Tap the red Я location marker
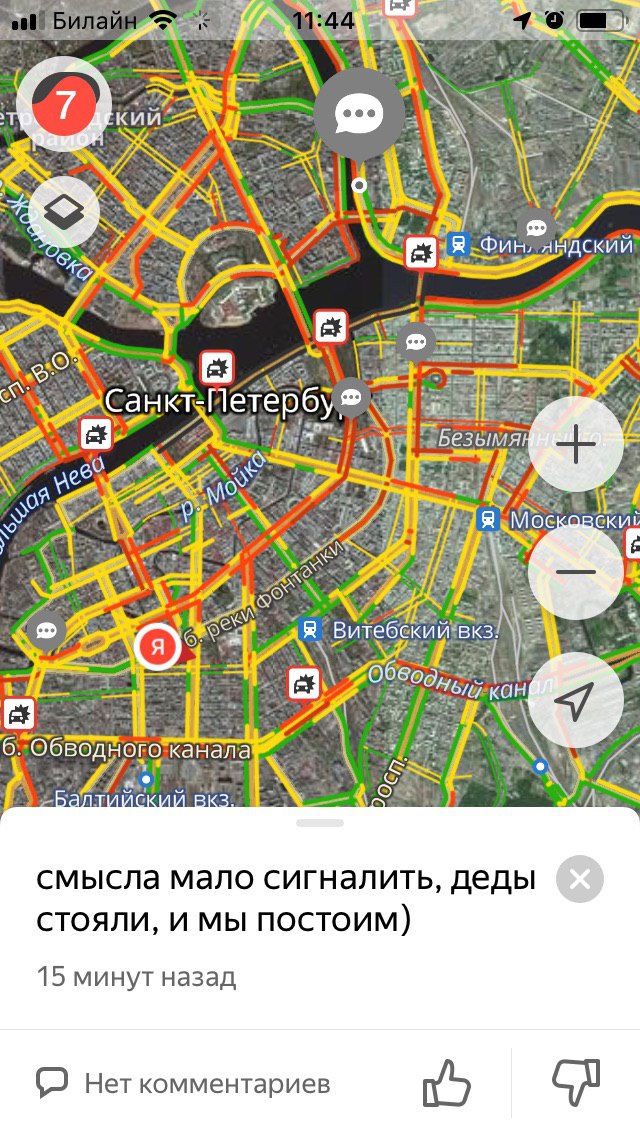This screenshot has width=640, height=1136. (157, 647)
